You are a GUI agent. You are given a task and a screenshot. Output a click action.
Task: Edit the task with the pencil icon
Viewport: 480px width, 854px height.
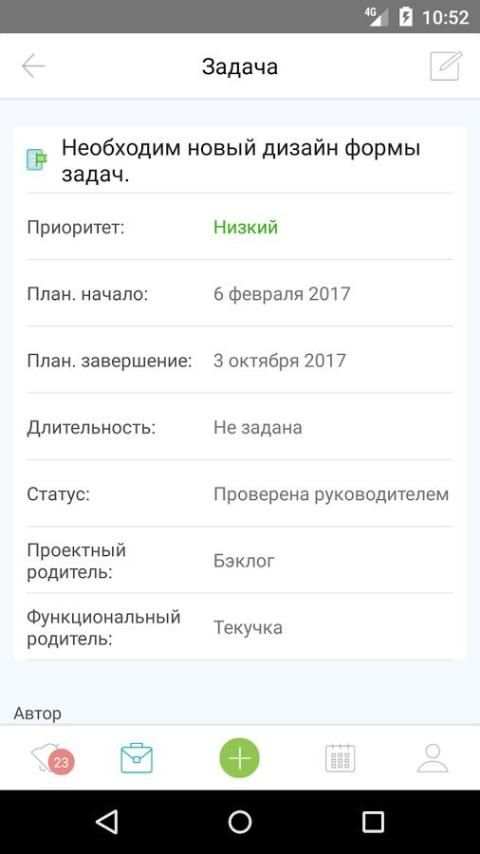click(446, 66)
